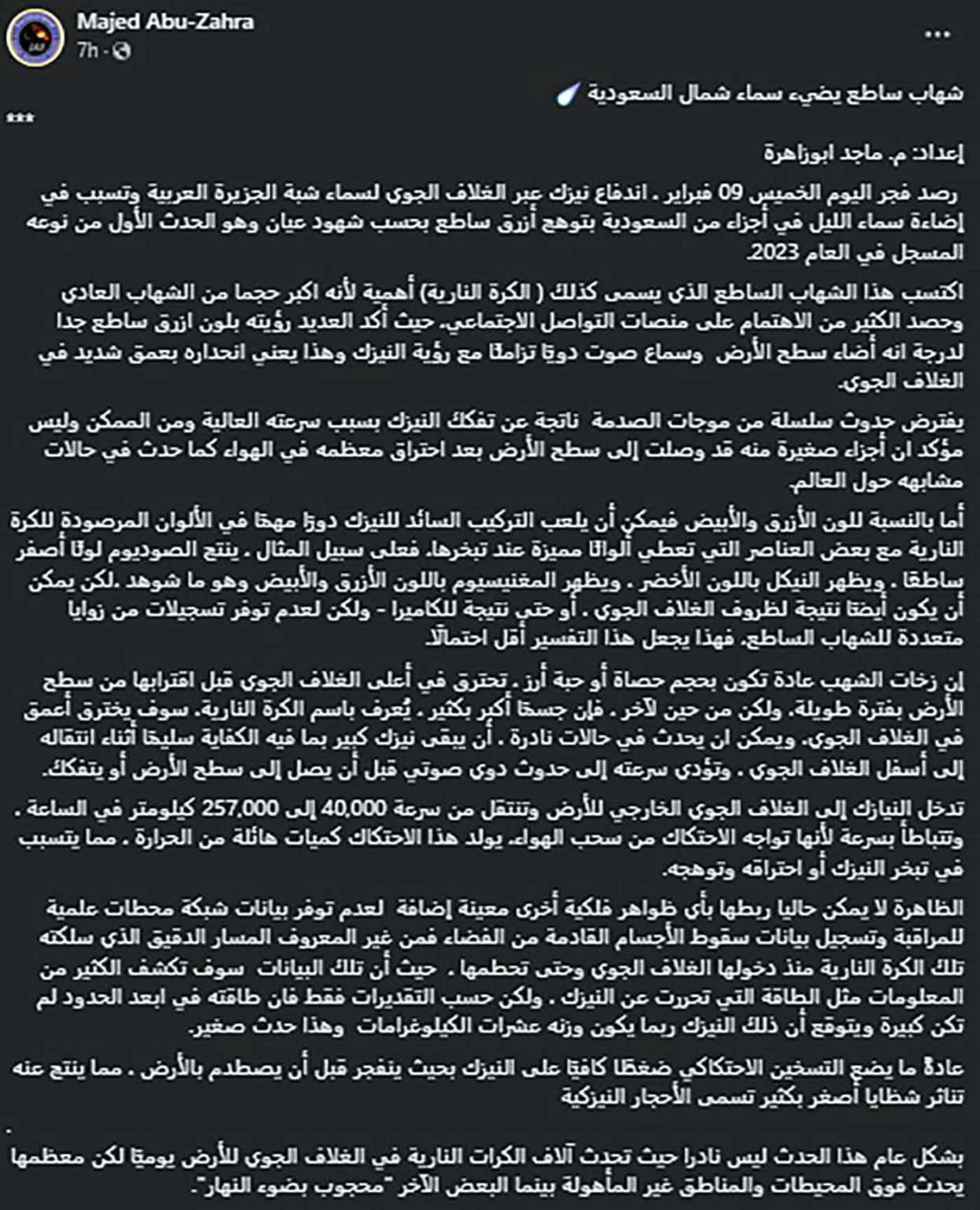This screenshot has height=1210, width=980.
Task: Open Majed Abu-Zahra's profile picture
Action: click(x=35, y=36)
